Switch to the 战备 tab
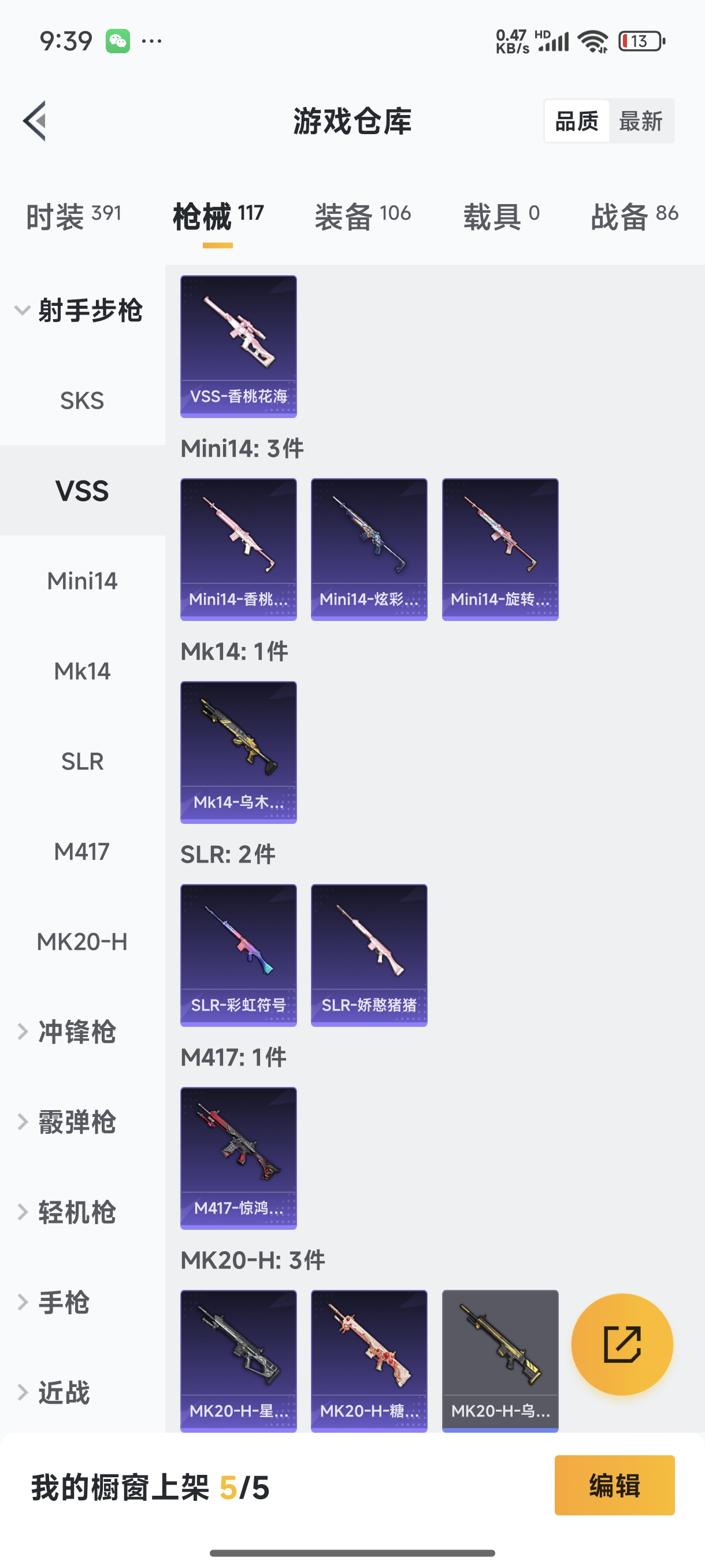705x1568 pixels. 634,216
